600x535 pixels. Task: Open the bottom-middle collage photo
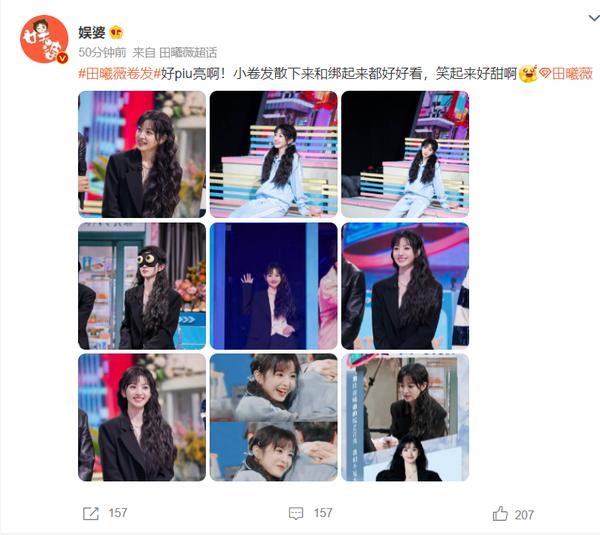(x=273, y=416)
